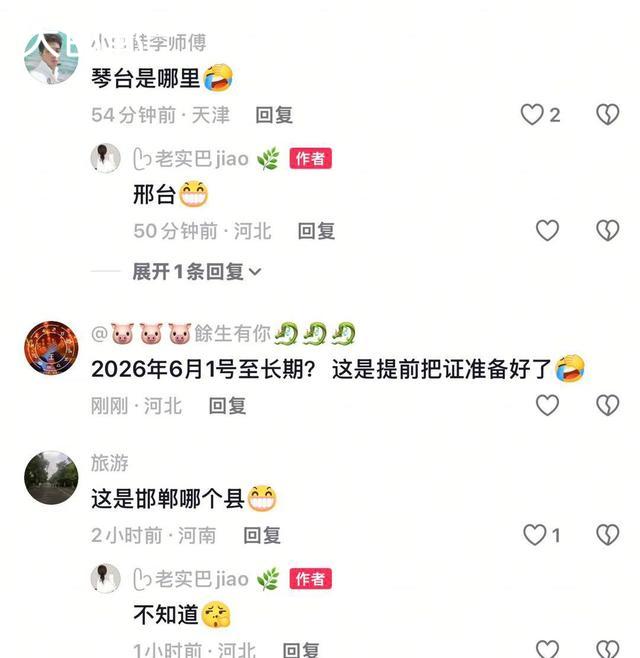Open 餘生有你's profile avatar
Screen dimensions: 640x658
pos(50,347)
